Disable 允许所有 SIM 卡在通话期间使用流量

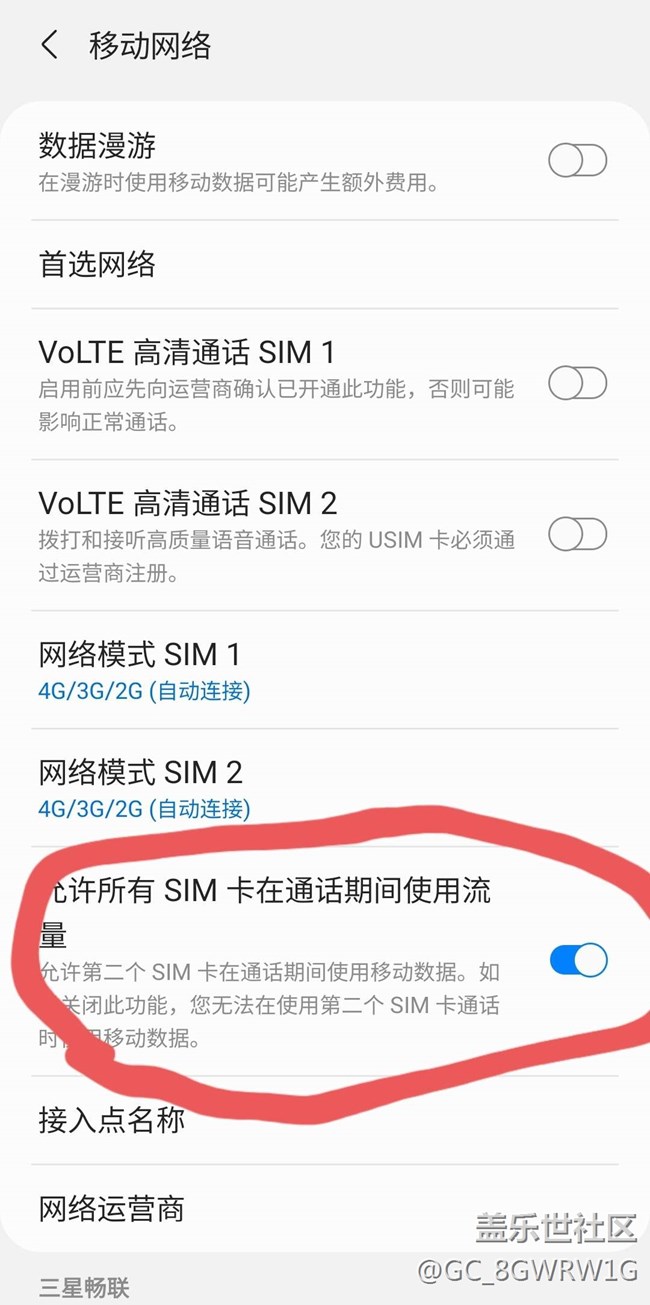(578, 960)
